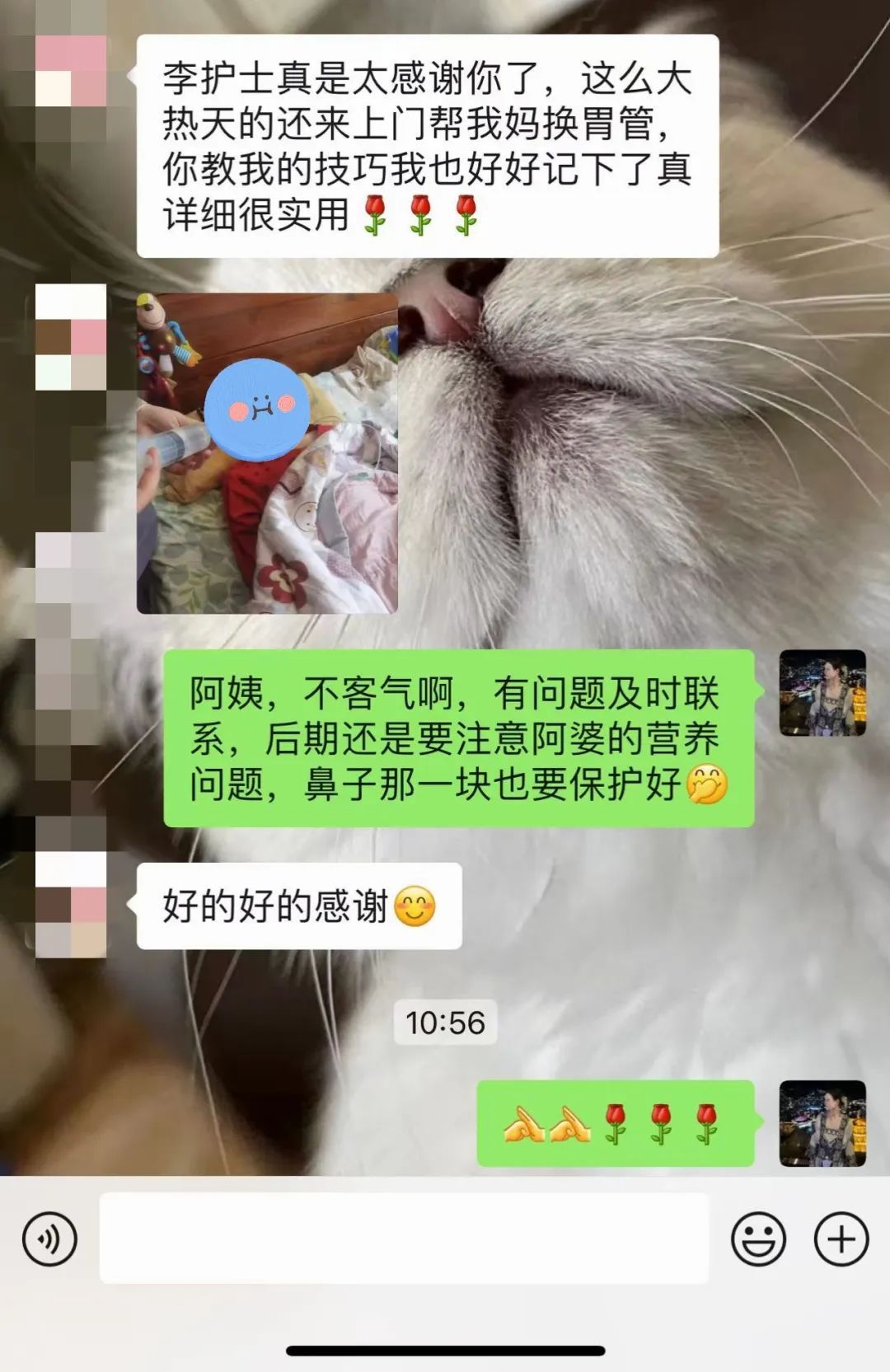Tap the message text field
Viewport: 890px width, 1372px height.
click(x=404, y=1239)
